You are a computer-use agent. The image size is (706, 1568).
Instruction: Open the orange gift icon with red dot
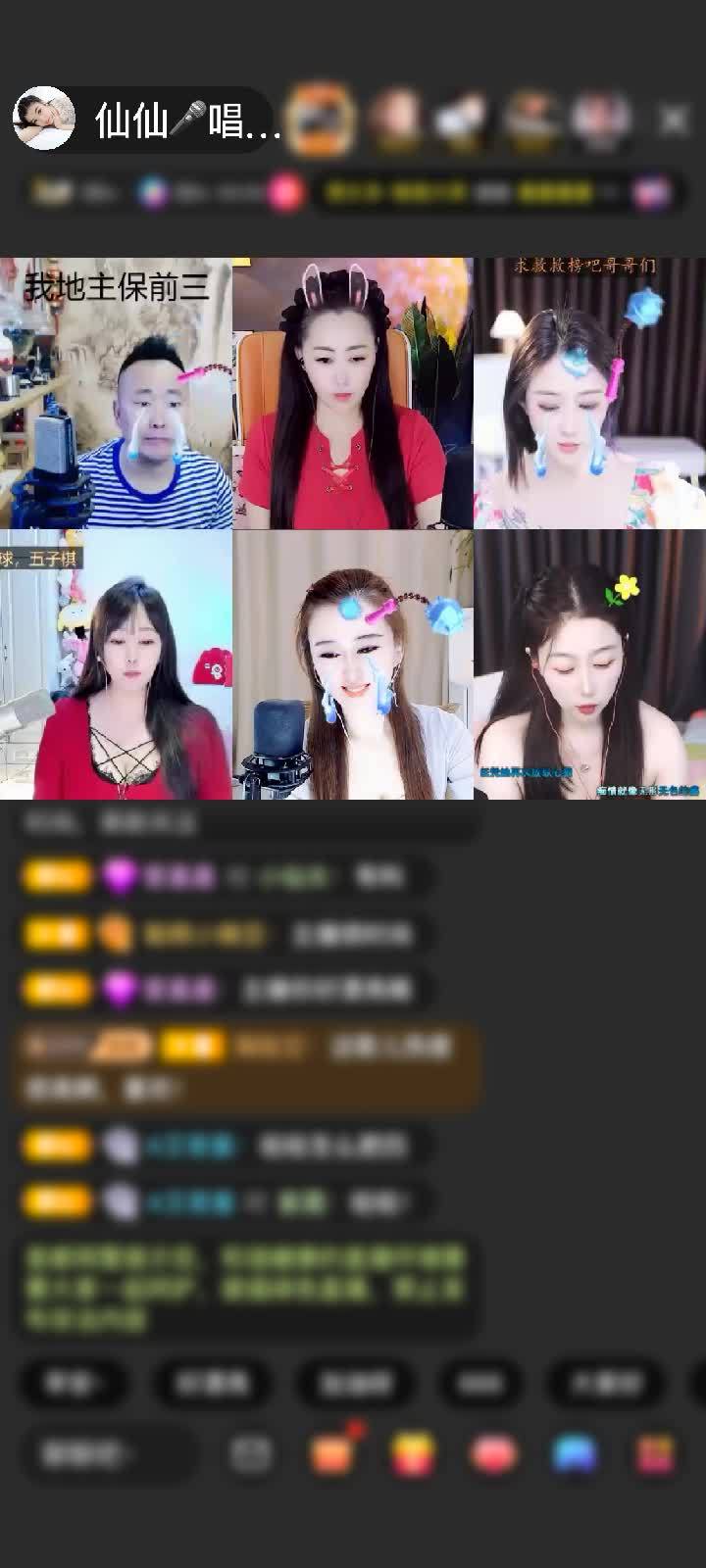tap(332, 1454)
